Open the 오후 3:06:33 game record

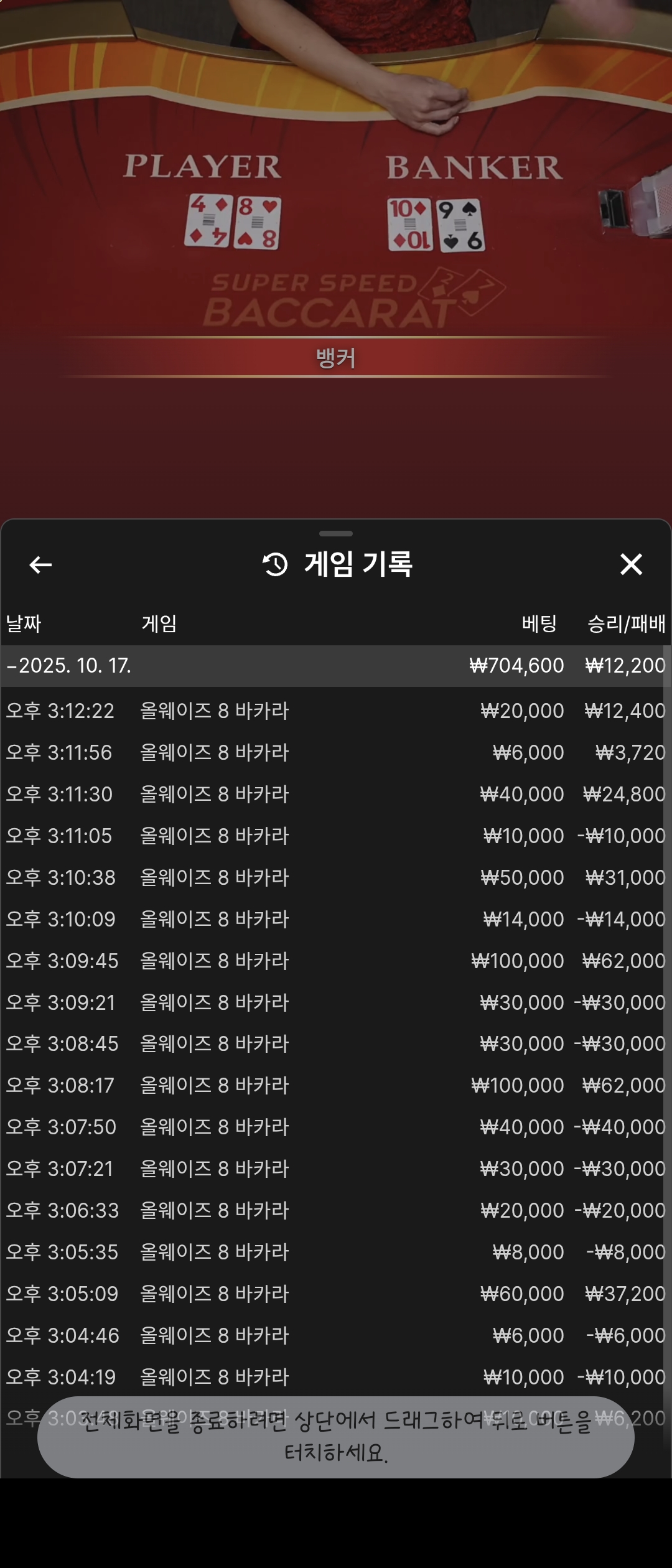tap(336, 1210)
